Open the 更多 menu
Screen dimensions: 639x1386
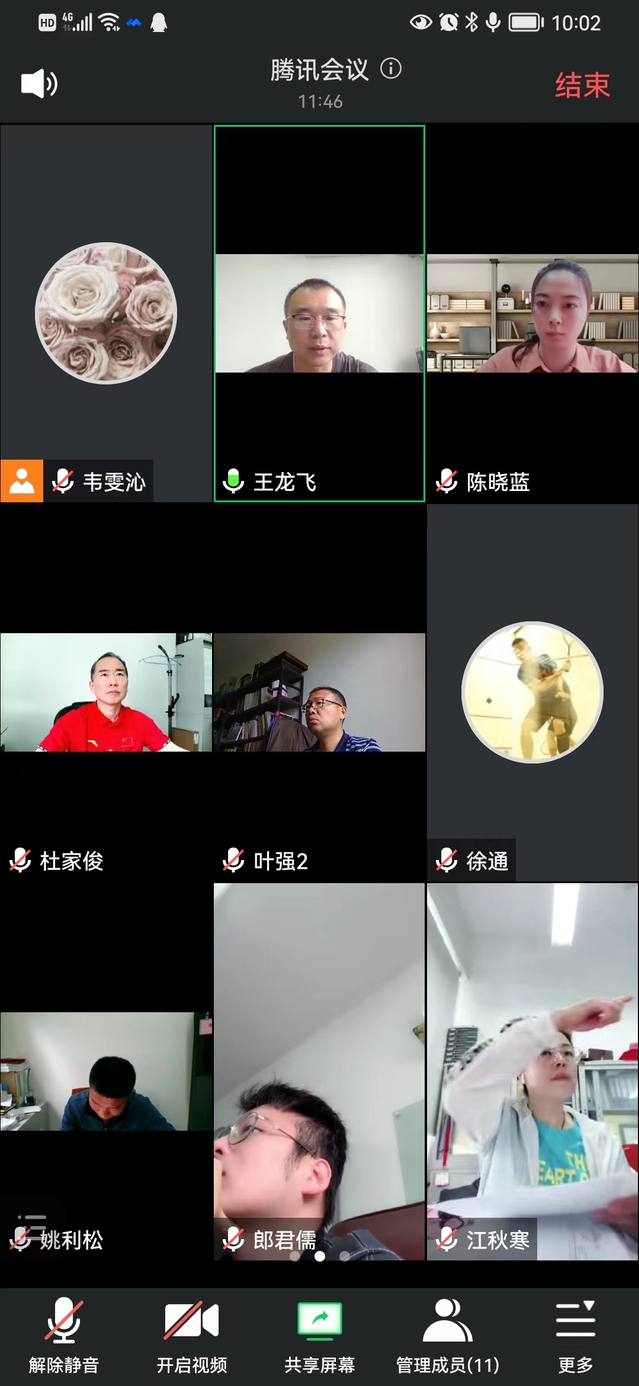(x=575, y=1334)
